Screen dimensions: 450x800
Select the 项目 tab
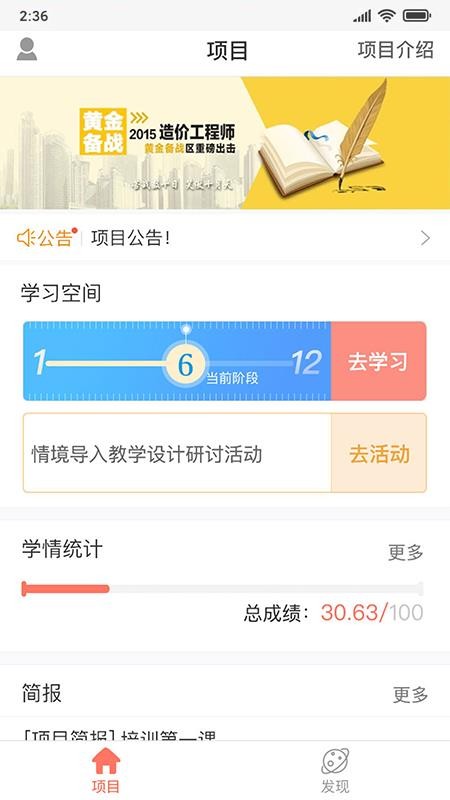[x=106, y=771]
